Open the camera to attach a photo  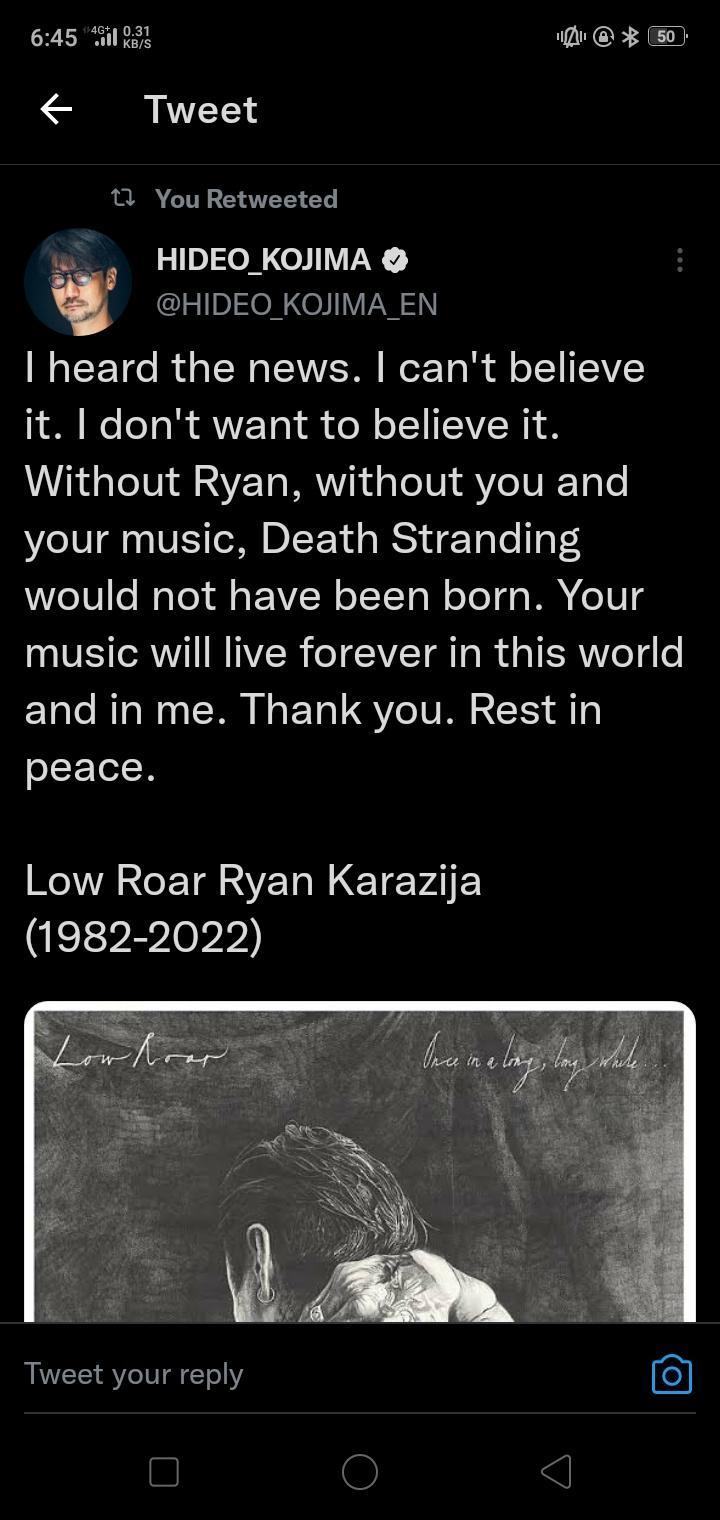click(672, 1375)
